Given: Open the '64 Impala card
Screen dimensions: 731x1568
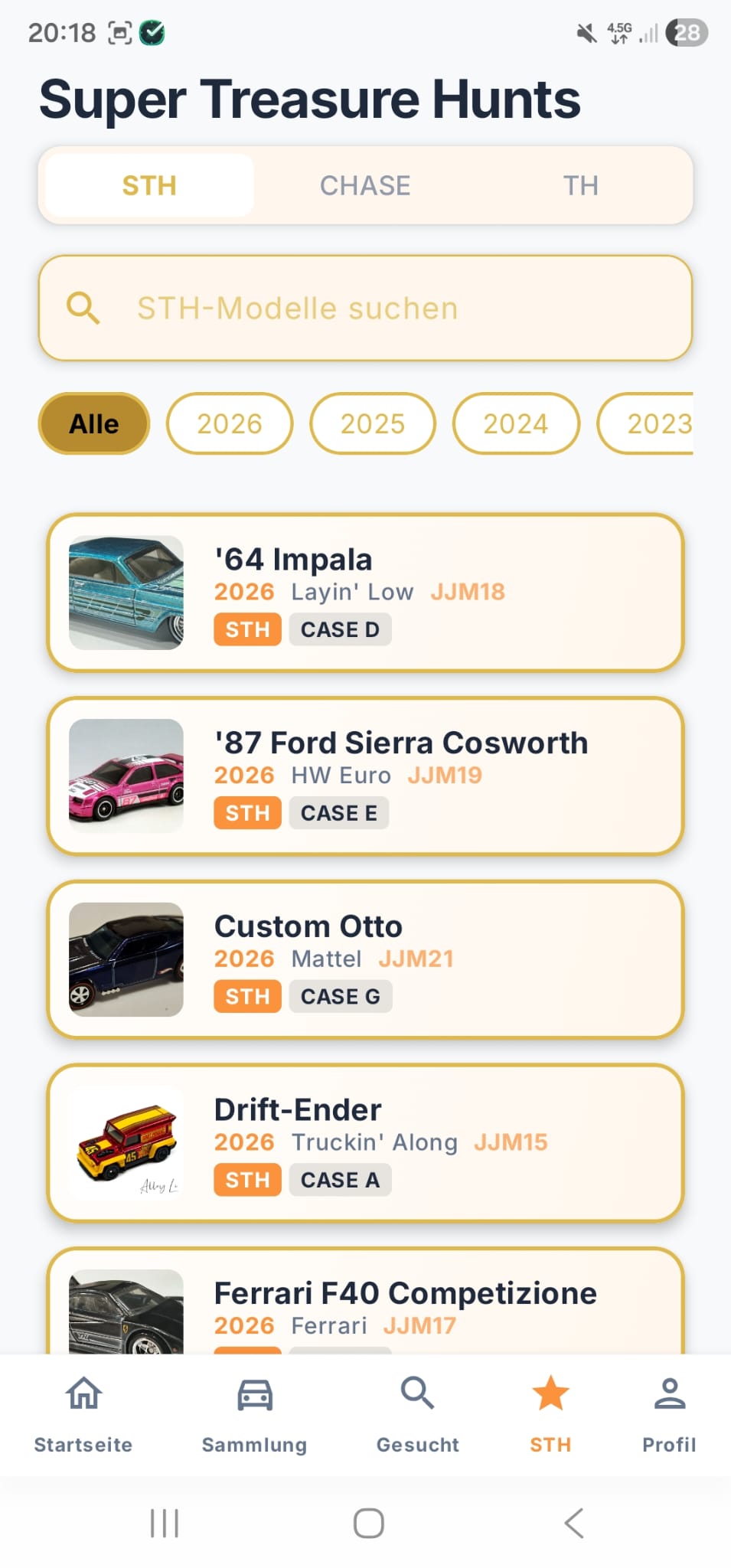Looking at the screenshot, I should coord(365,591).
